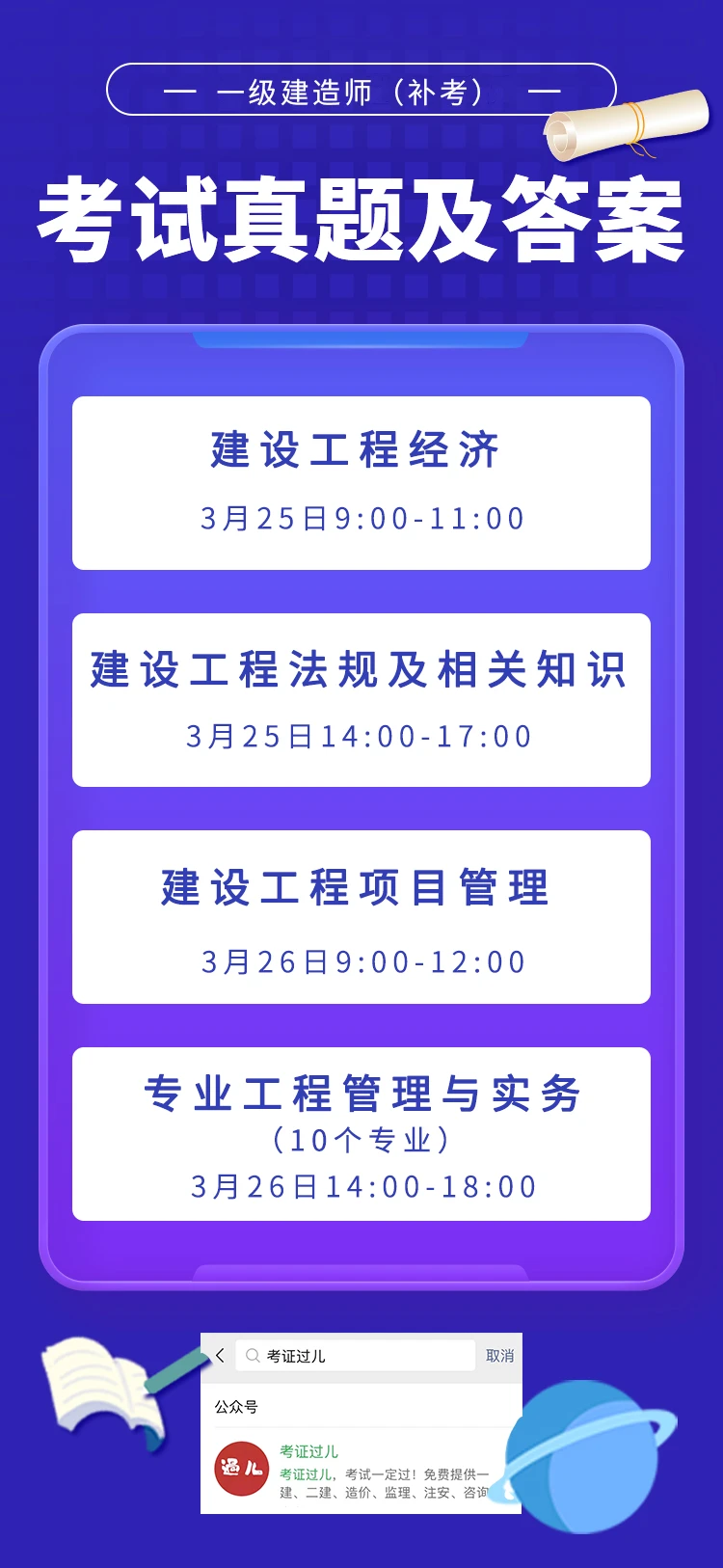723x1568 pixels.
Task: Open the 建设工程法规及相关知识 card
Action: [x=361, y=699]
